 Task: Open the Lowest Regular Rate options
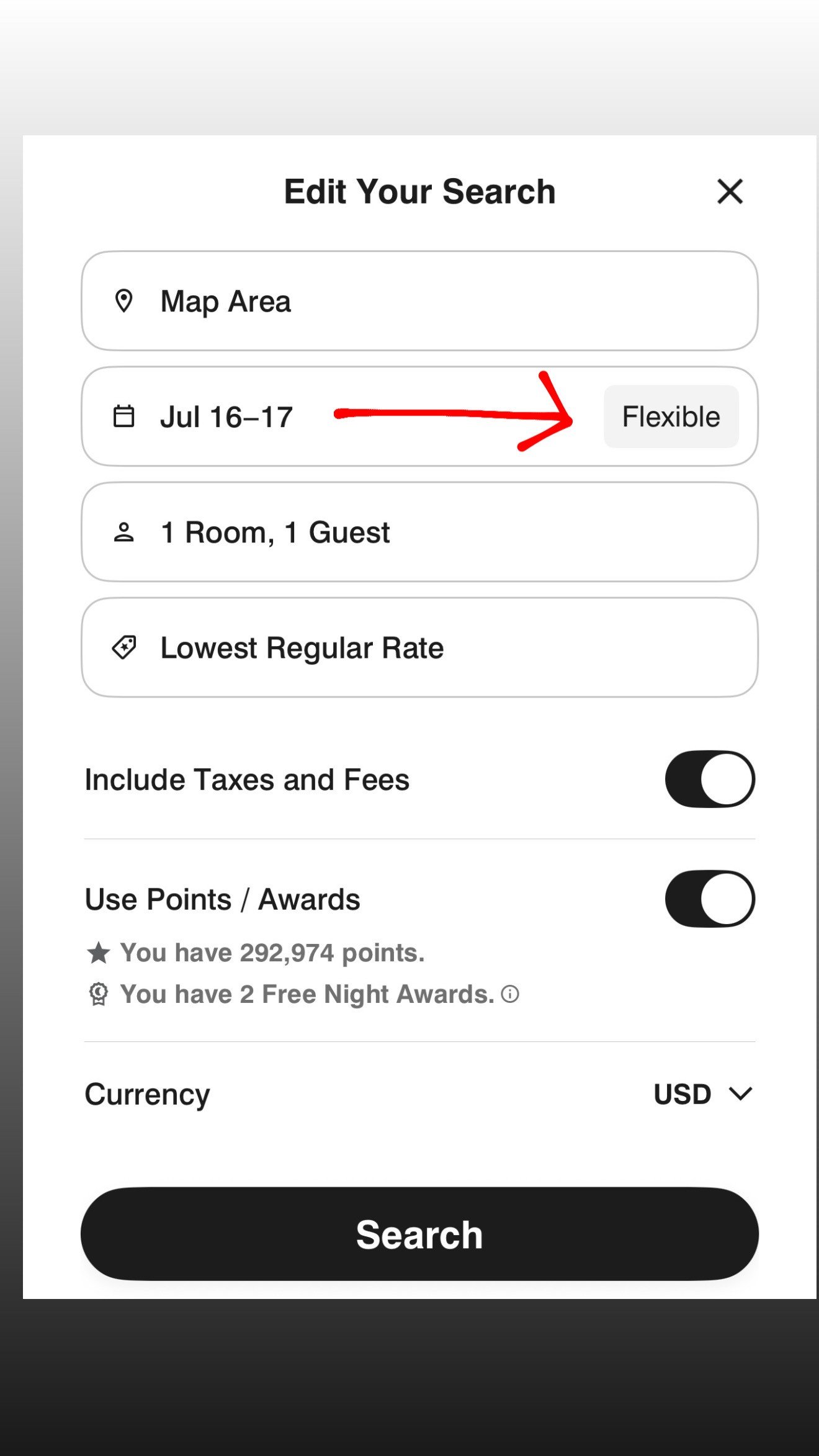coord(419,648)
